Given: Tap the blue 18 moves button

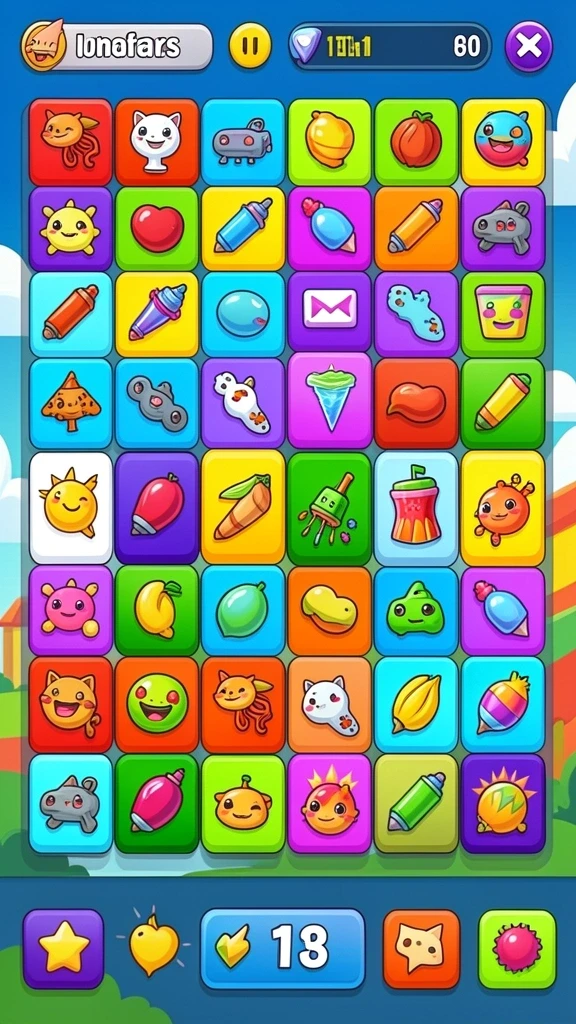Looking at the screenshot, I should coord(282,948).
